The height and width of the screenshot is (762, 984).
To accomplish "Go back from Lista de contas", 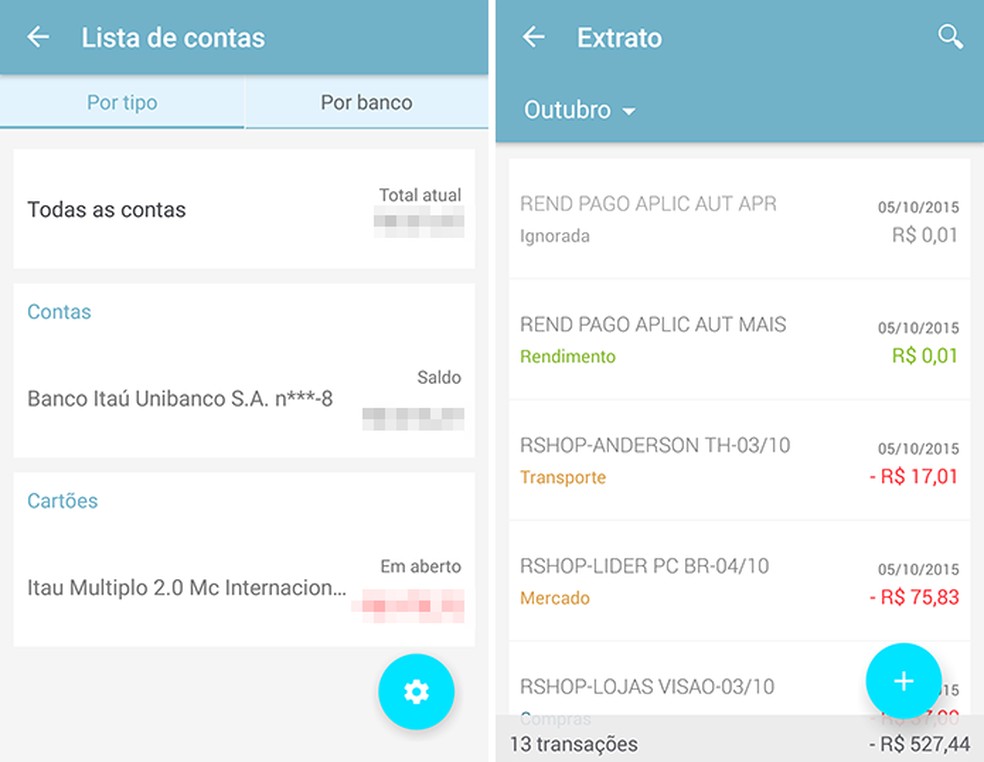I will tap(38, 38).
